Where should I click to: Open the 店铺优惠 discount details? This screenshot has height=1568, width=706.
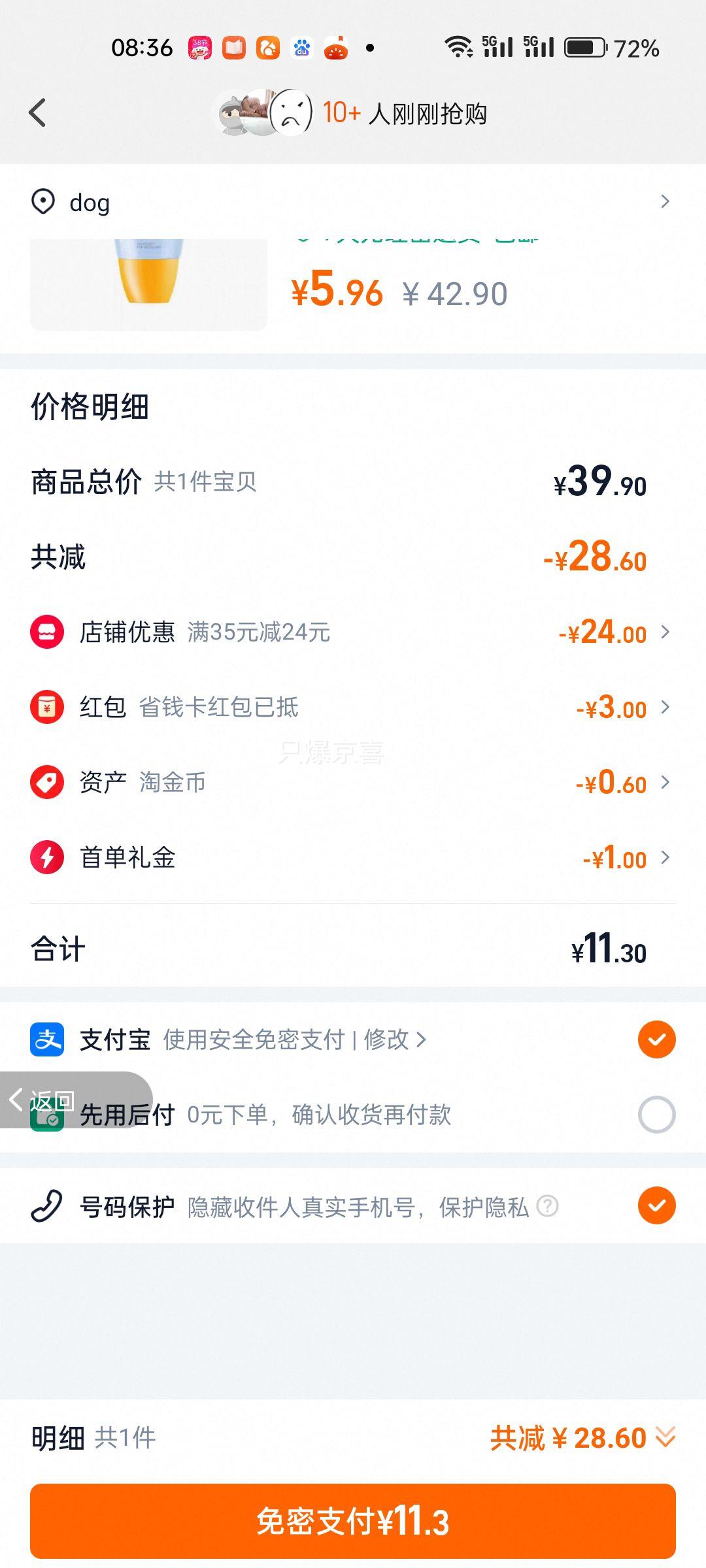353,632
